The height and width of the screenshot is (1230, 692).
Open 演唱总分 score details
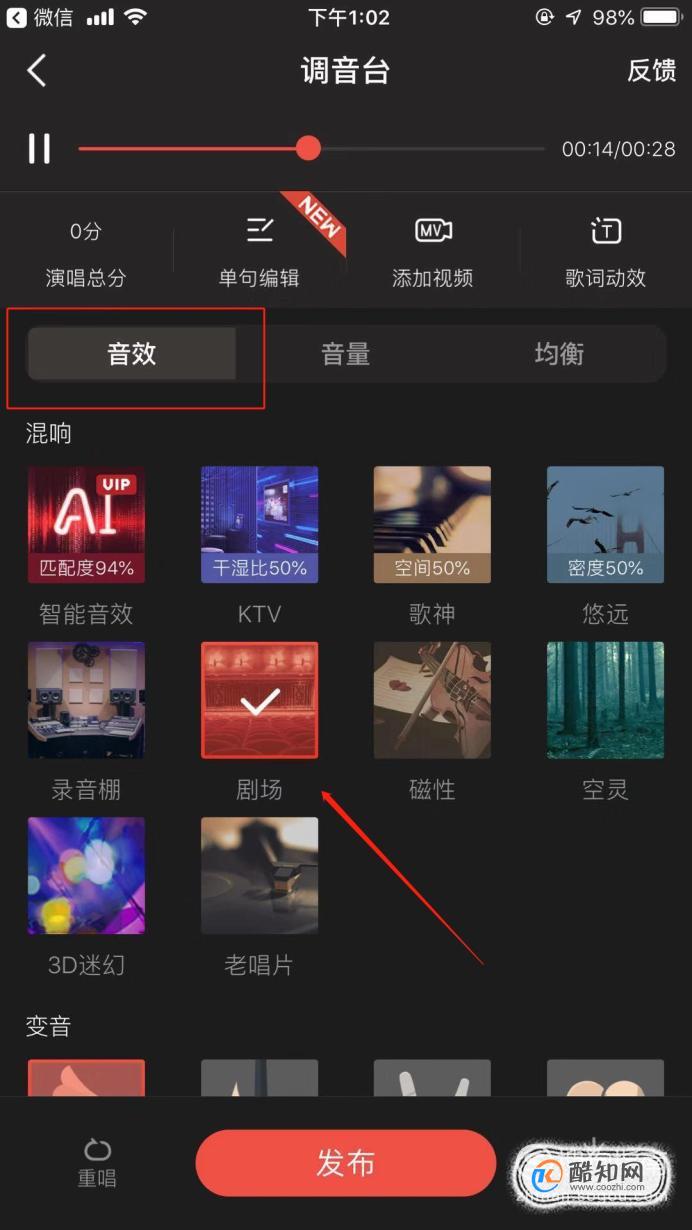(86, 253)
